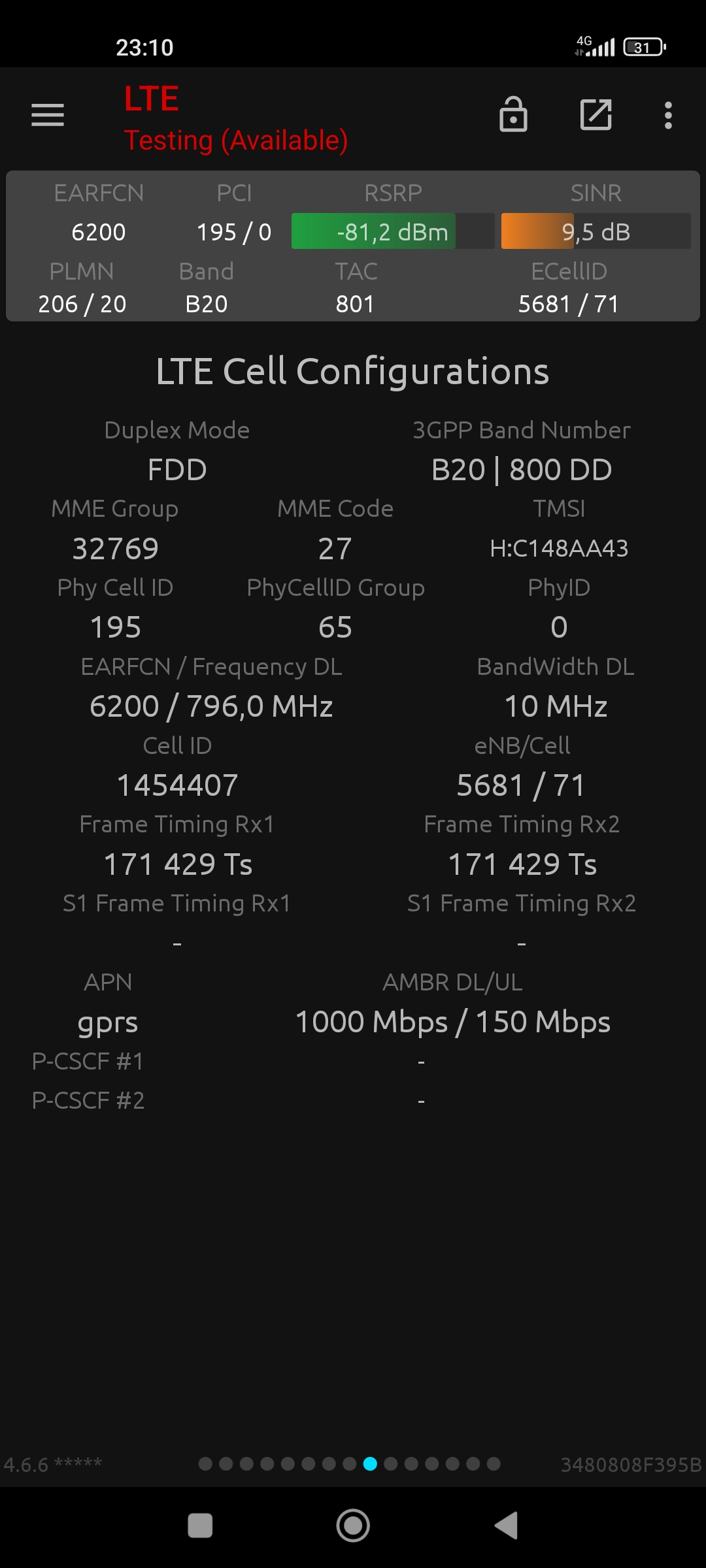Tap the export/share icon in the toolbar
Image resolution: width=706 pixels, height=1568 pixels.
[596, 115]
